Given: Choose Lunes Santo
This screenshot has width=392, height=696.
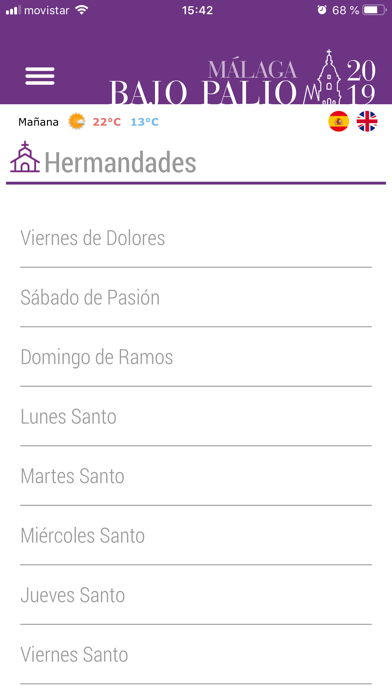Looking at the screenshot, I should point(196,417).
